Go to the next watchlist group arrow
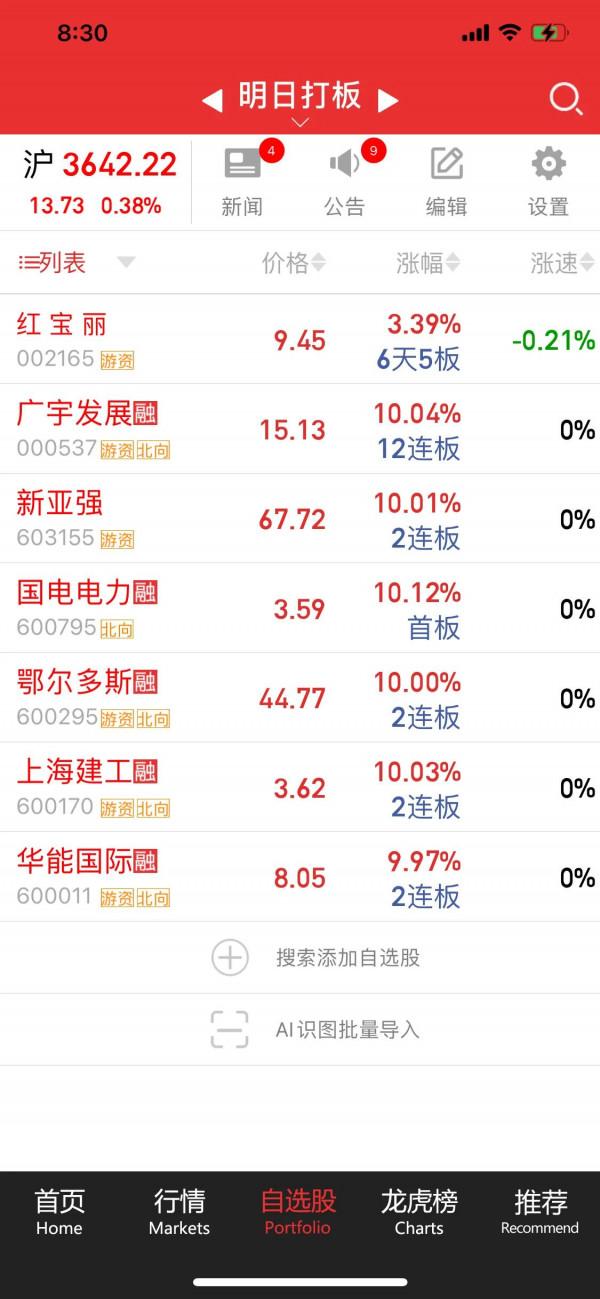600x1299 pixels. click(388, 100)
